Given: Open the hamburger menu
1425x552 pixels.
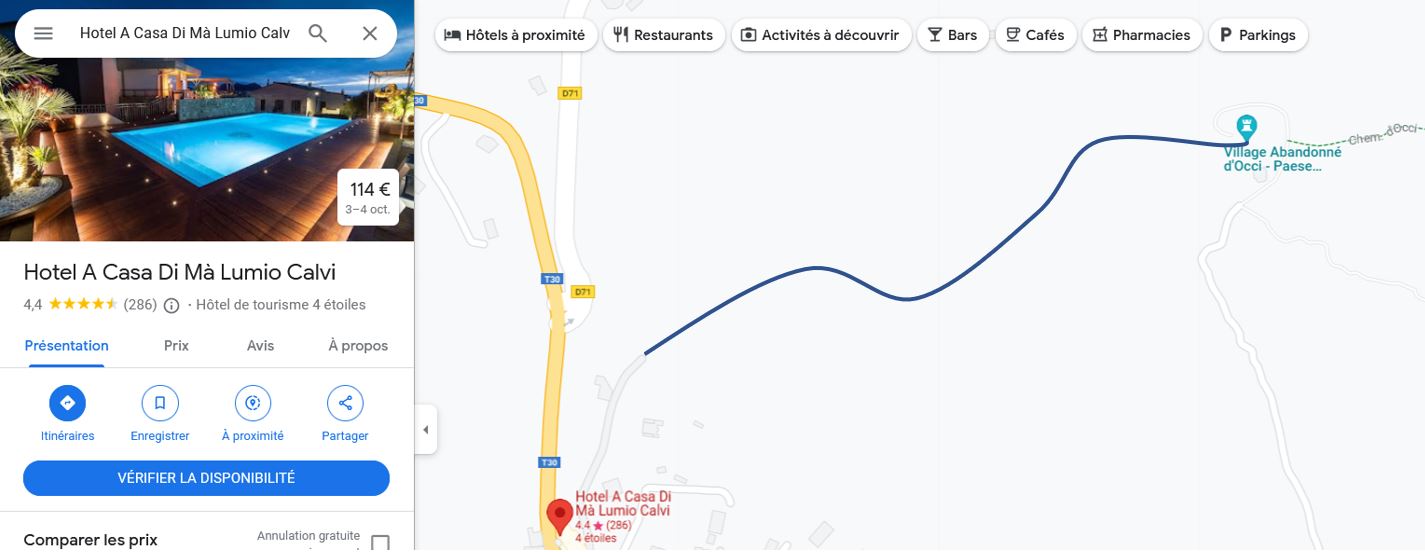Looking at the screenshot, I should pyautogui.click(x=43, y=33).
